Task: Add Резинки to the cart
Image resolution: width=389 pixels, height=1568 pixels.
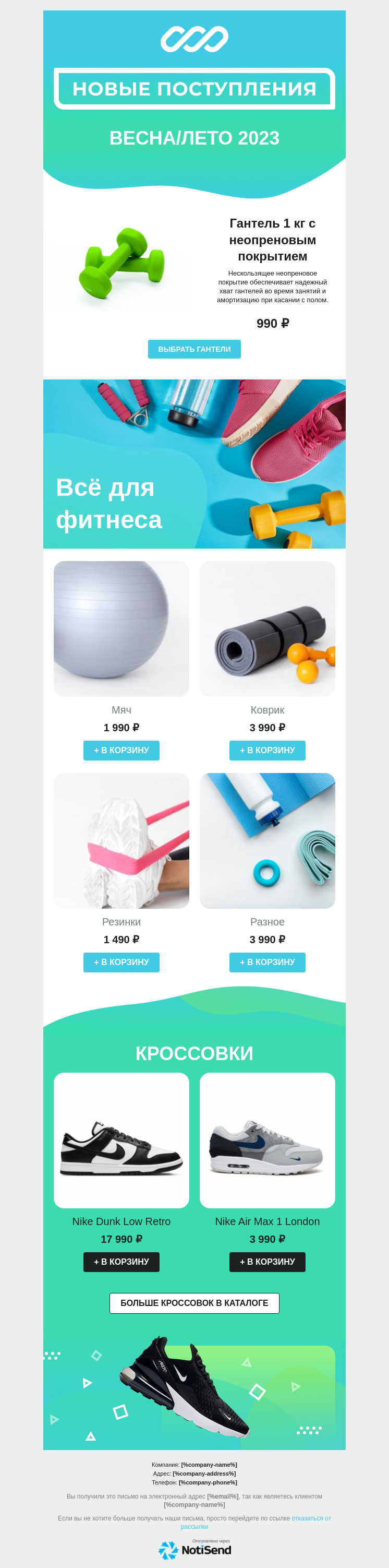Action: 121,962
